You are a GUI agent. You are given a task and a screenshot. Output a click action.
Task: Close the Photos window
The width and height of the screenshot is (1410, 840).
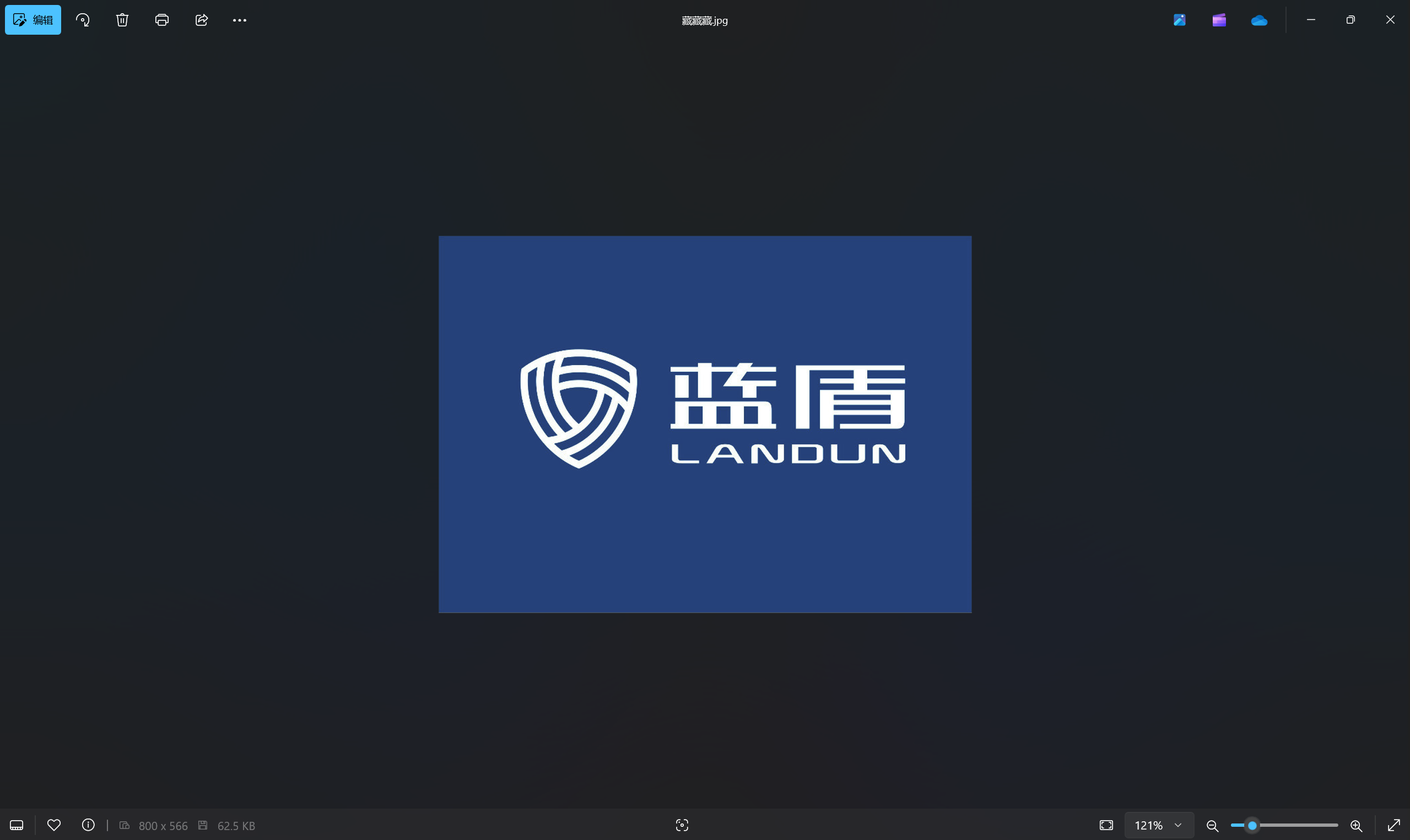pos(1390,20)
